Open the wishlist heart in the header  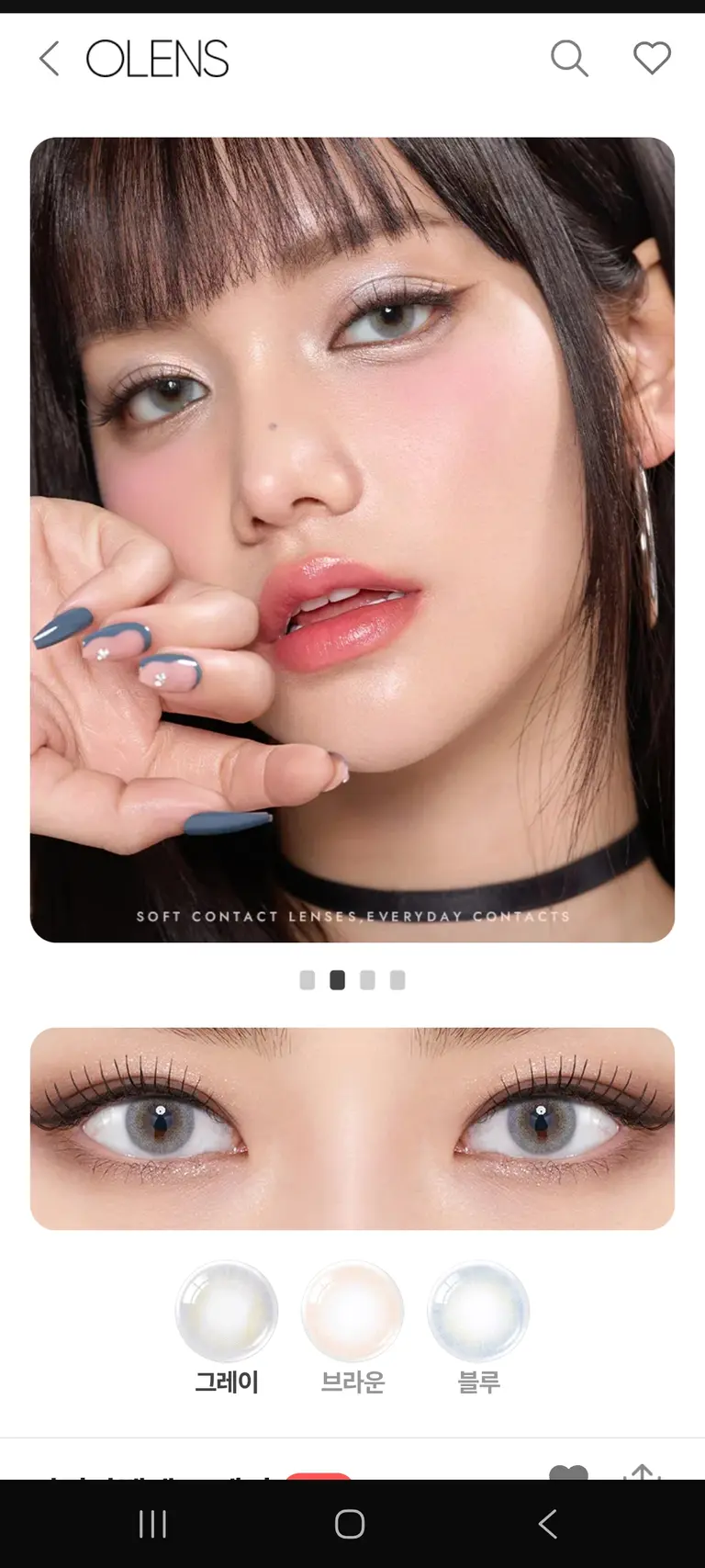[x=652, y=59]
